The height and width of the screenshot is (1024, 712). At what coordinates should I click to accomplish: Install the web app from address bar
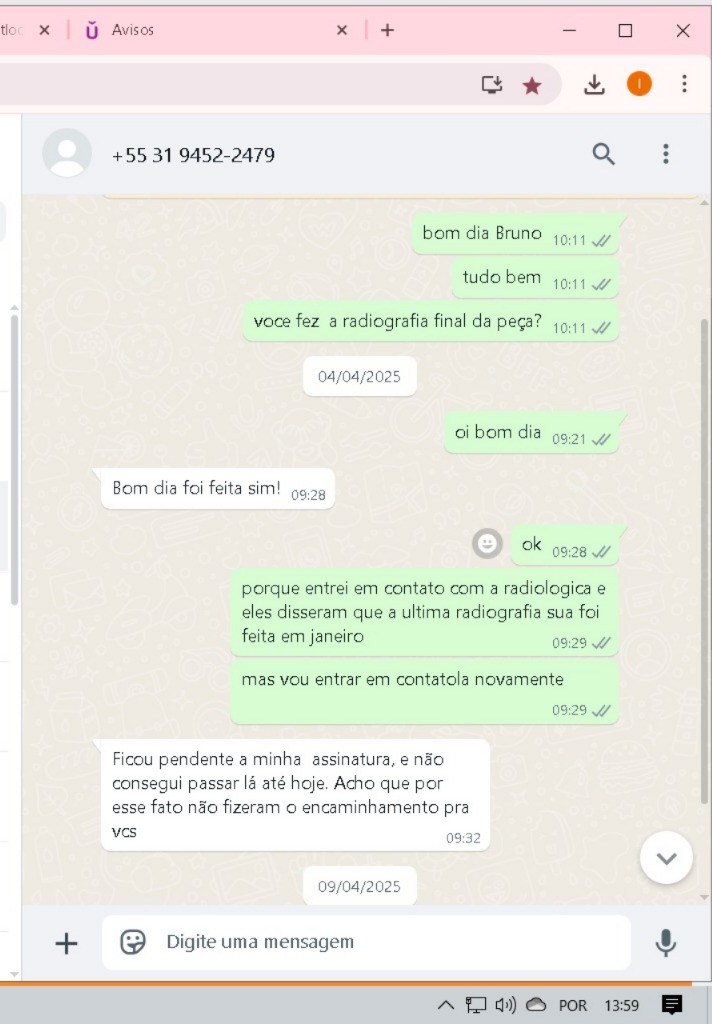click(491, 85)
